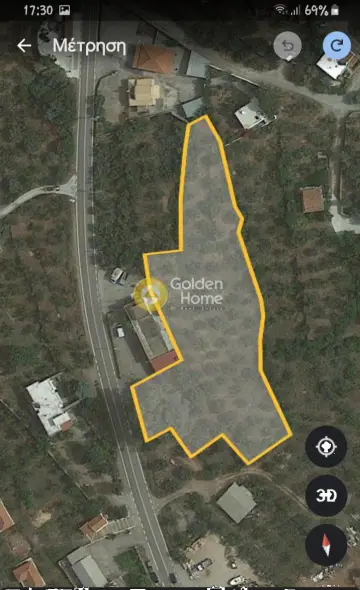Redo the measurement point

tap(337, 46)
